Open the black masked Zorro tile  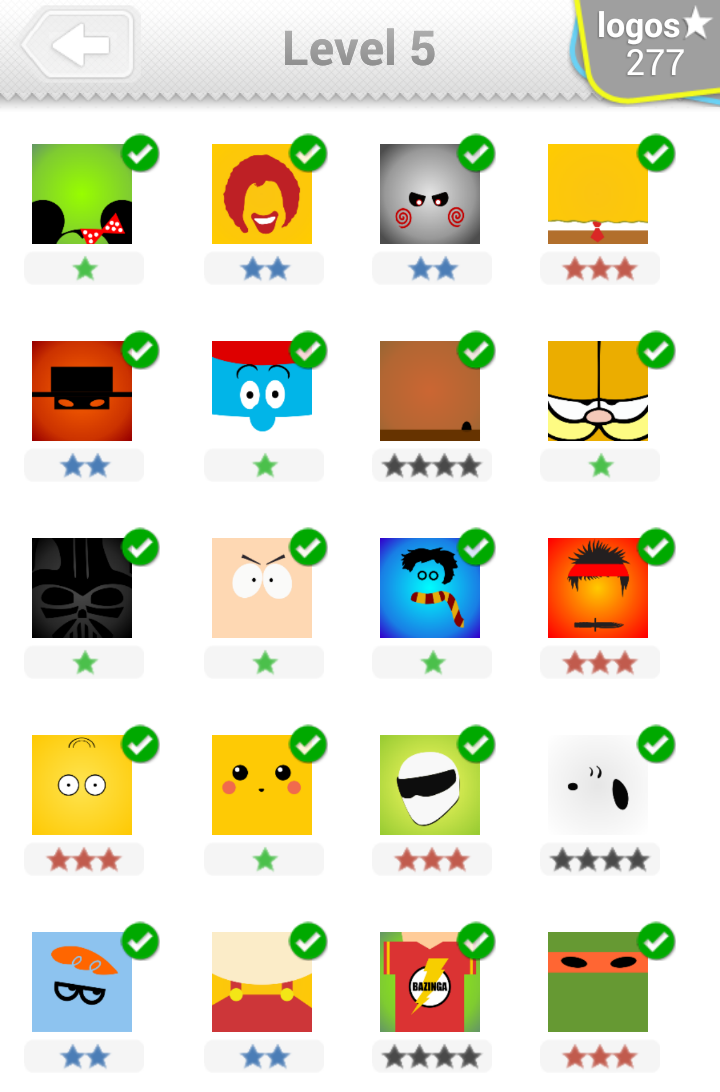click(82, 391)
